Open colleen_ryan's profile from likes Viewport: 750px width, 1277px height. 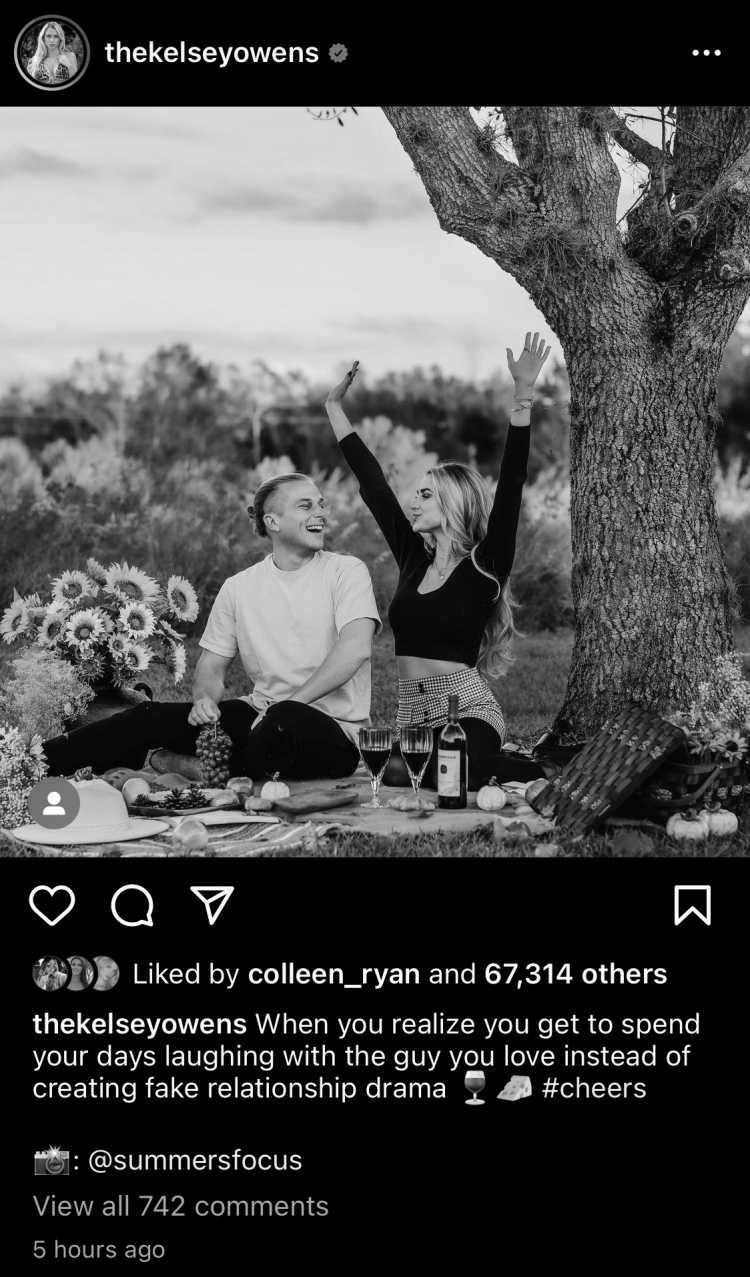point(333,974)
